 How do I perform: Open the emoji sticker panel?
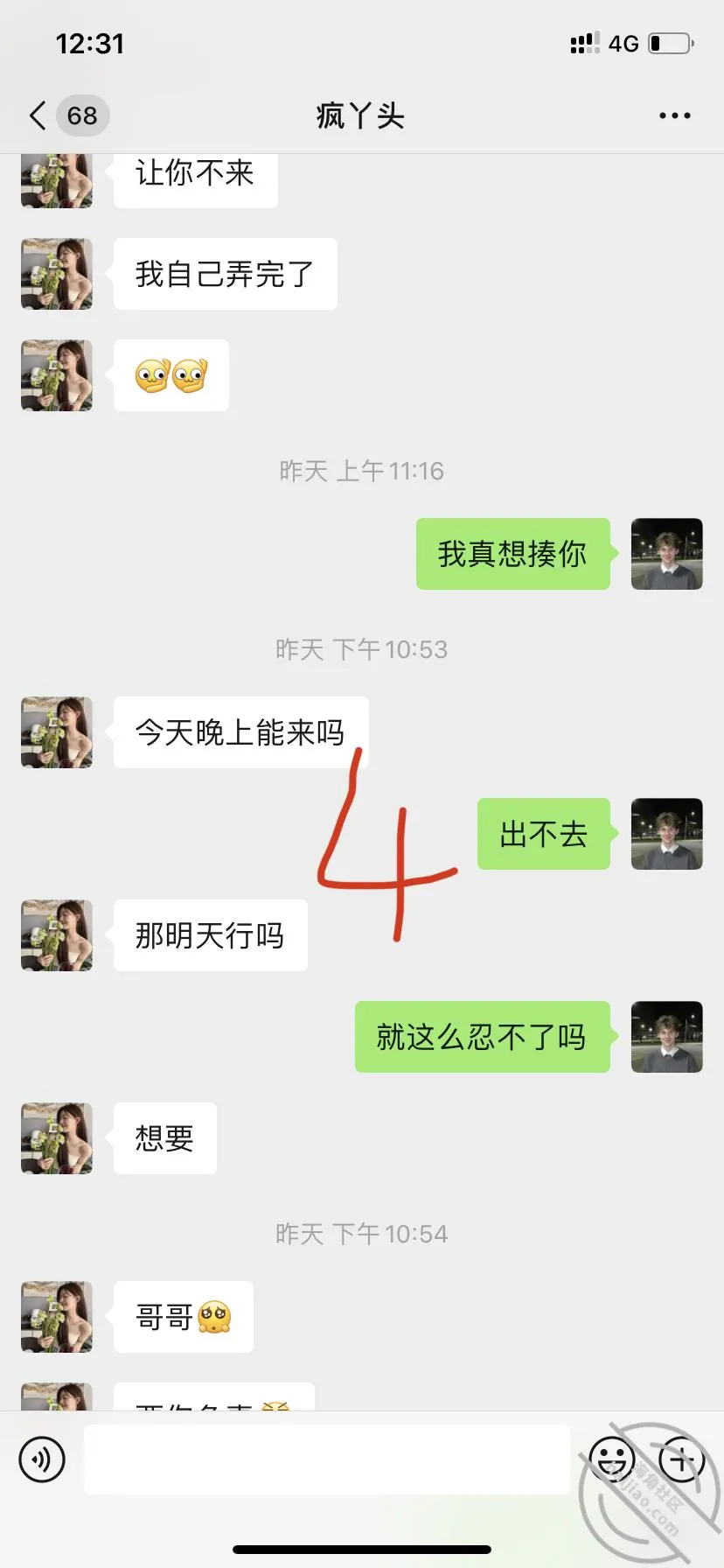[x=612, y=1459]
